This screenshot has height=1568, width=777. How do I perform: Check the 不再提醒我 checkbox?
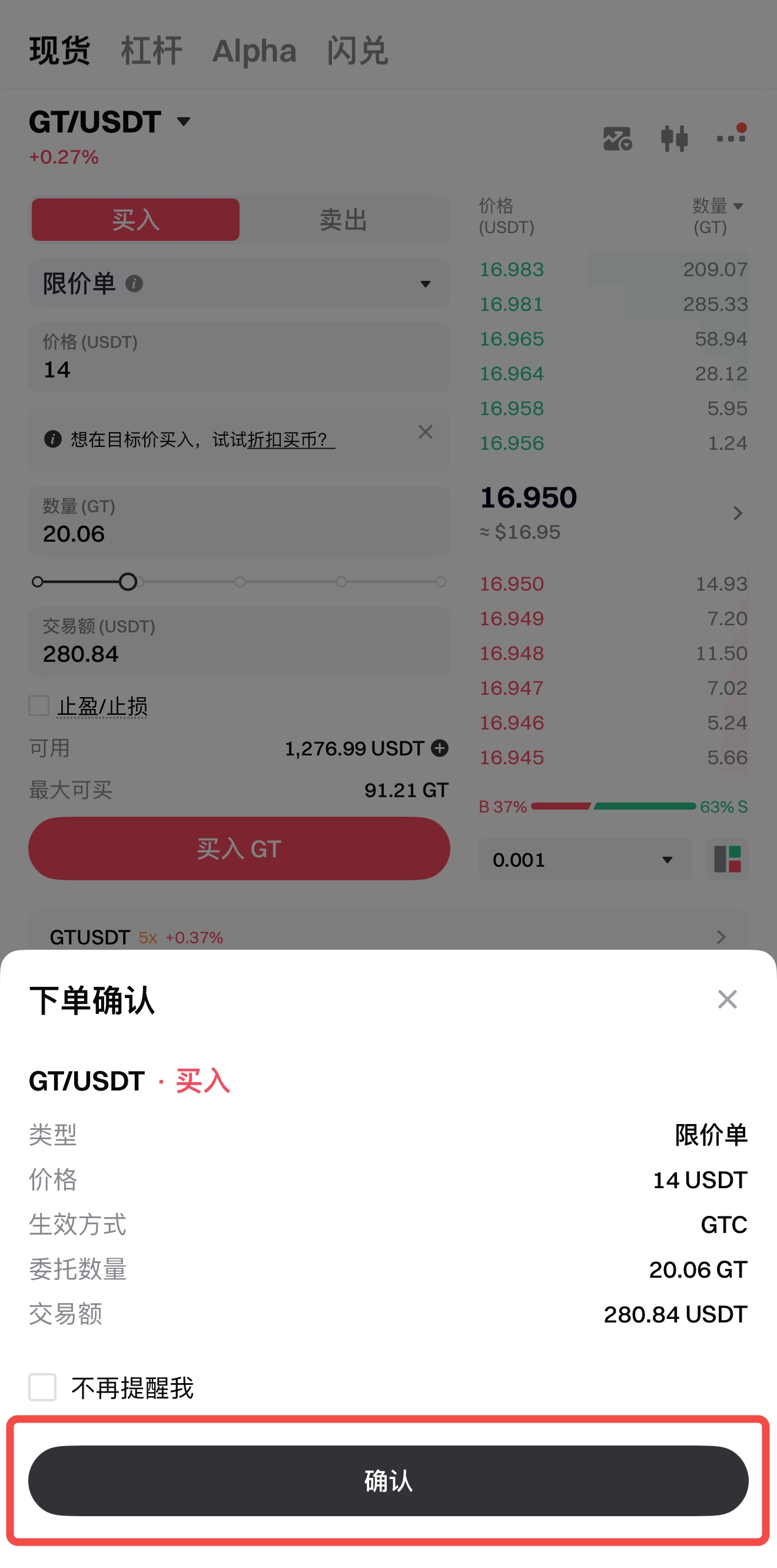[42, 1387]
